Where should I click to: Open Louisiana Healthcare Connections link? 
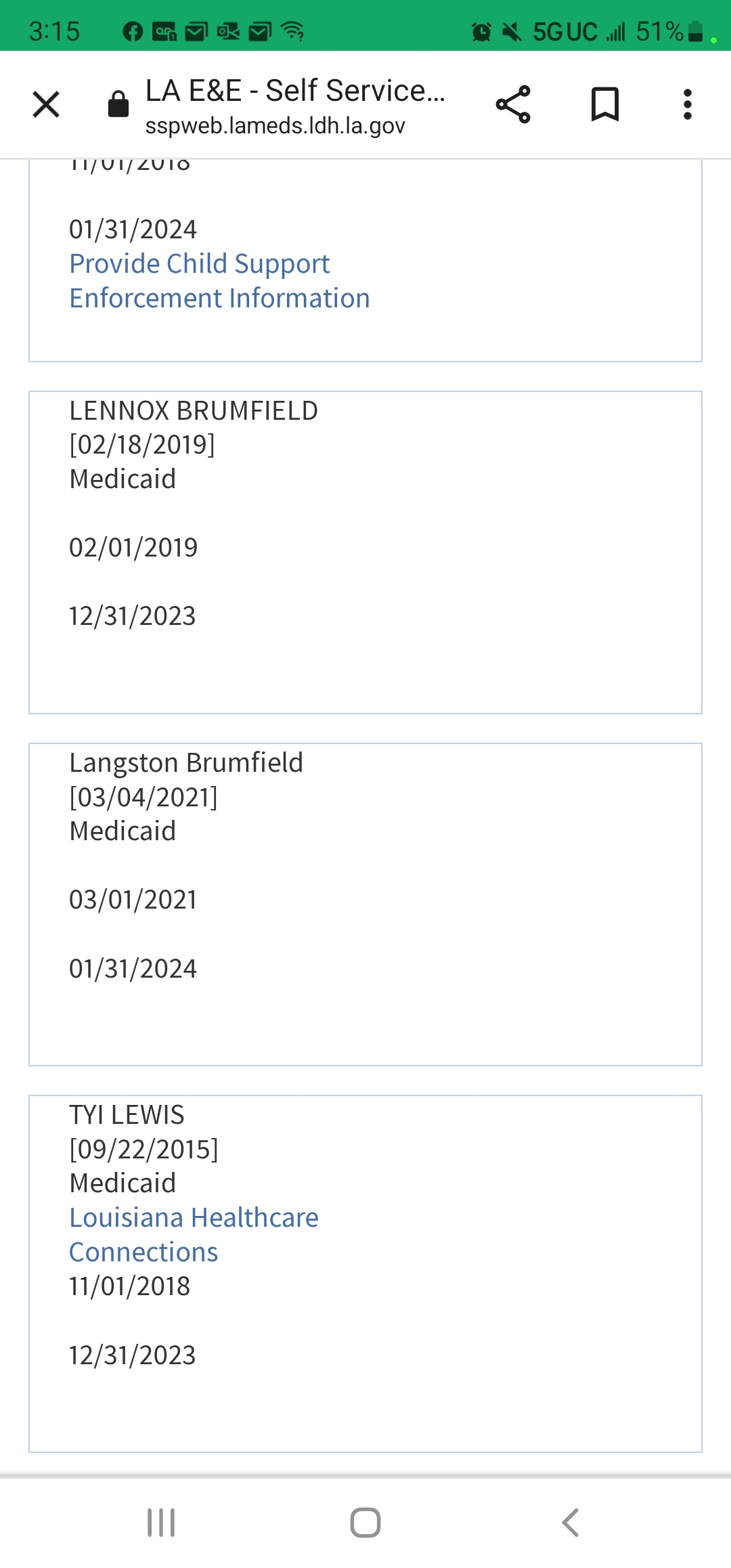pyautogui.click(x=194, y=1235)
